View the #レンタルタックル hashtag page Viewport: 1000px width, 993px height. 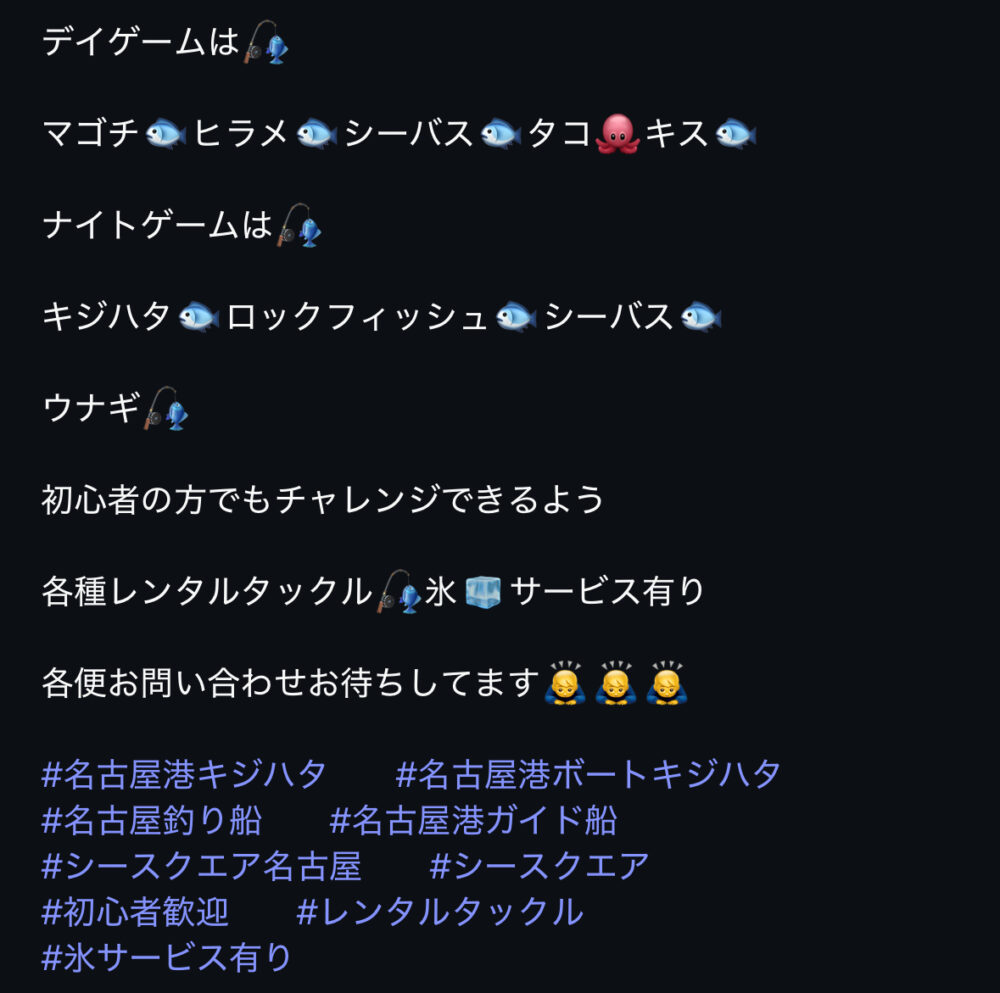(x=440, y=912)
